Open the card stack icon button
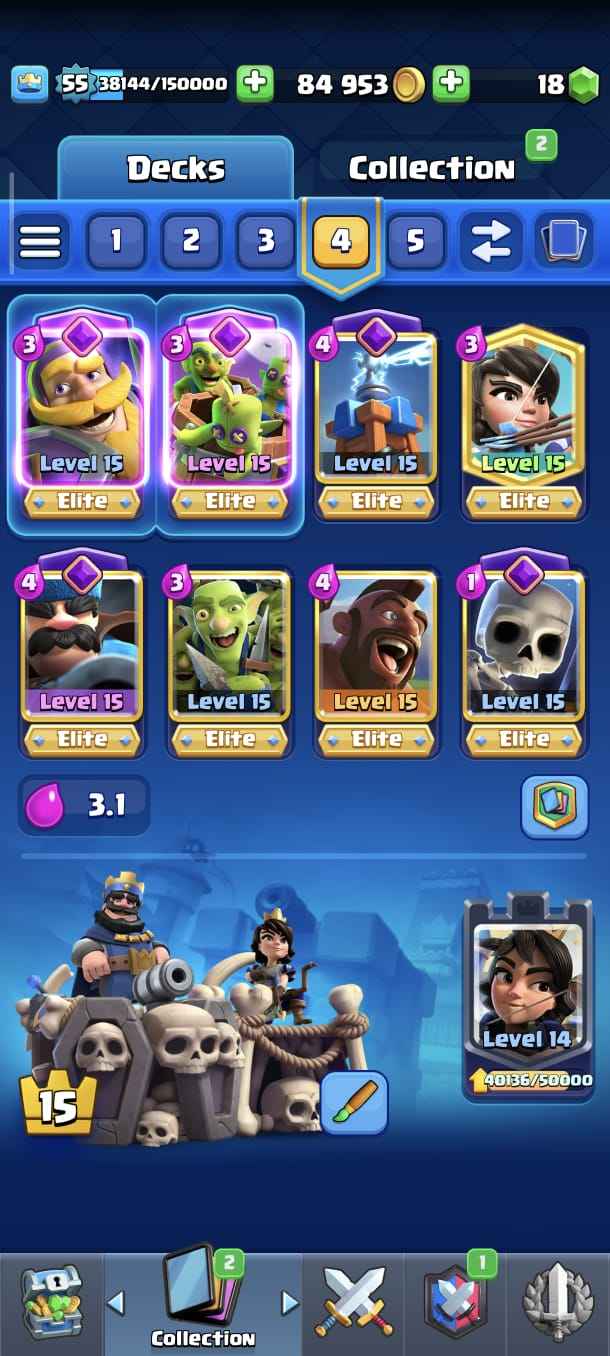 (563, 241)
